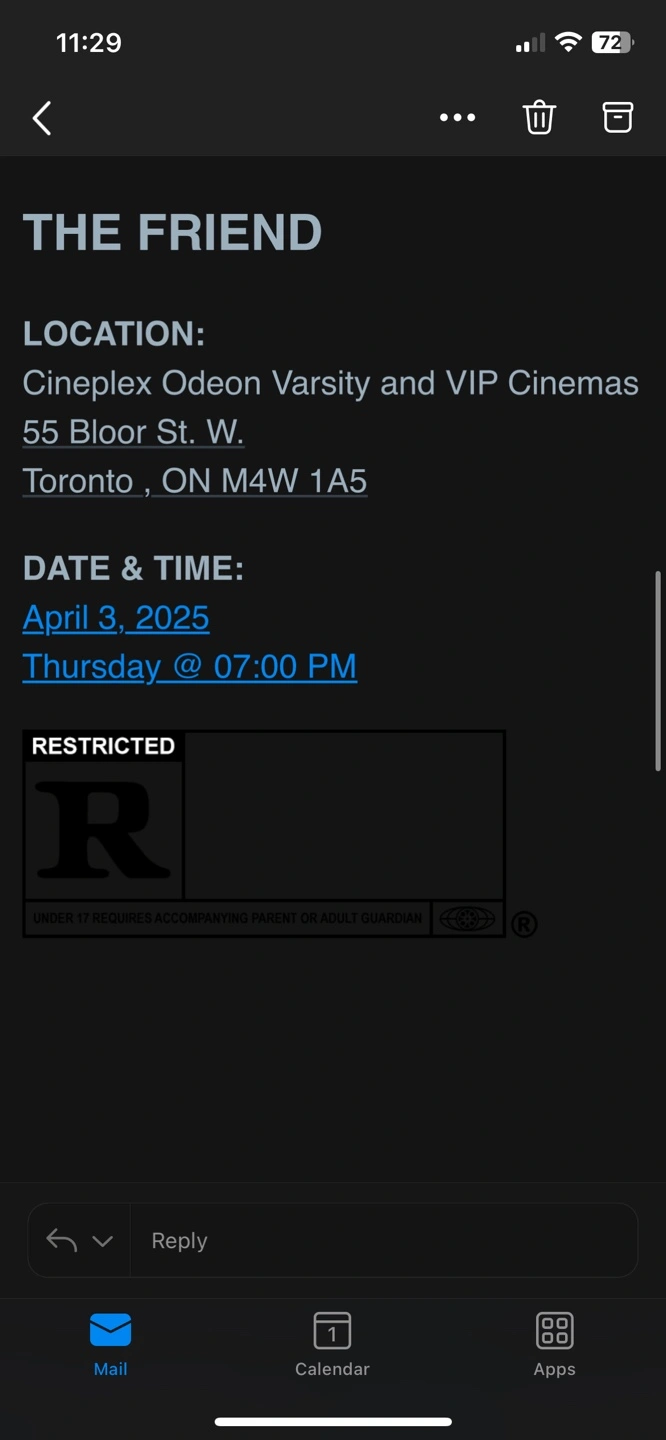The image size is (666, 1440).
Task: Tap the reply arrow icon
Action: click(x=62, y=1241)
